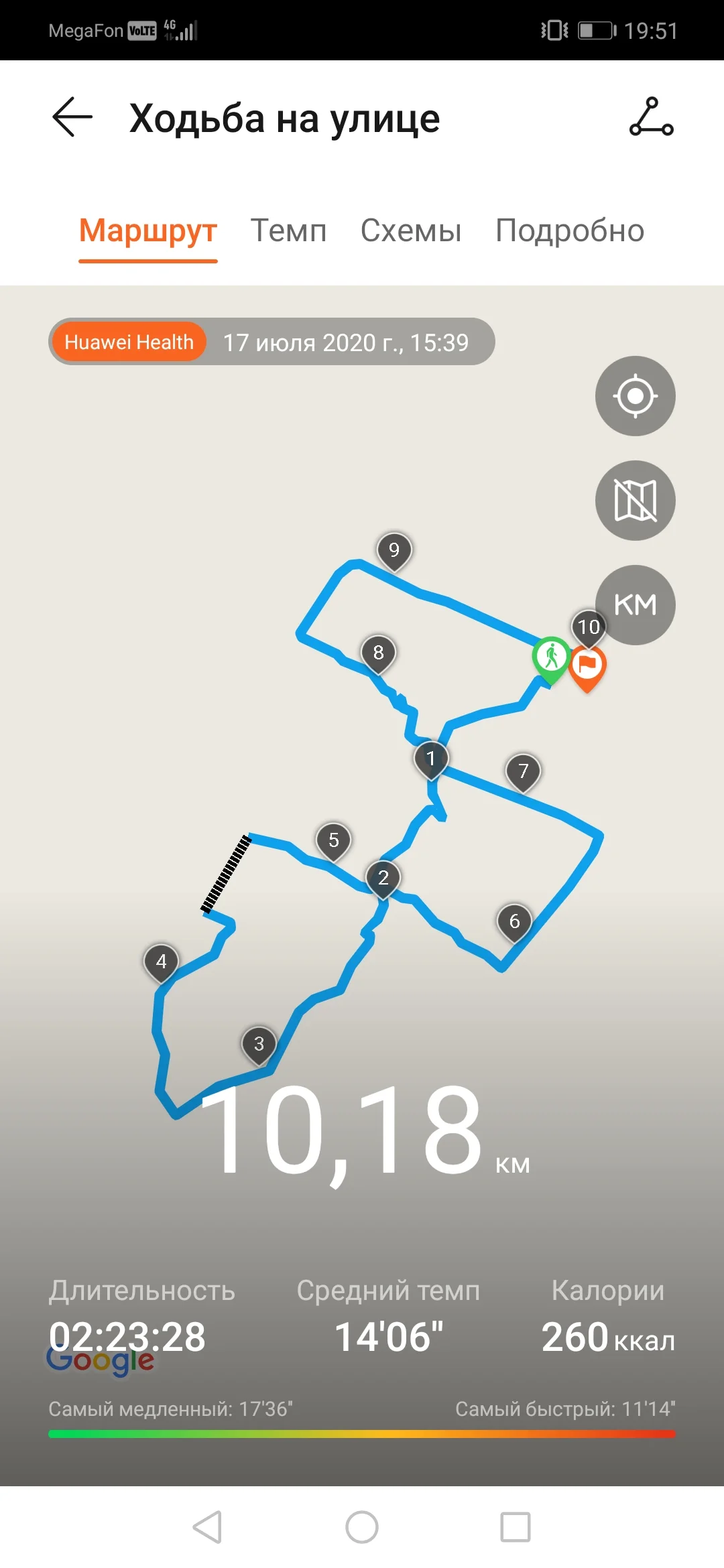Open the recent apps overview
Screen dimensions: 724x1568
[x=516, y=1527]
